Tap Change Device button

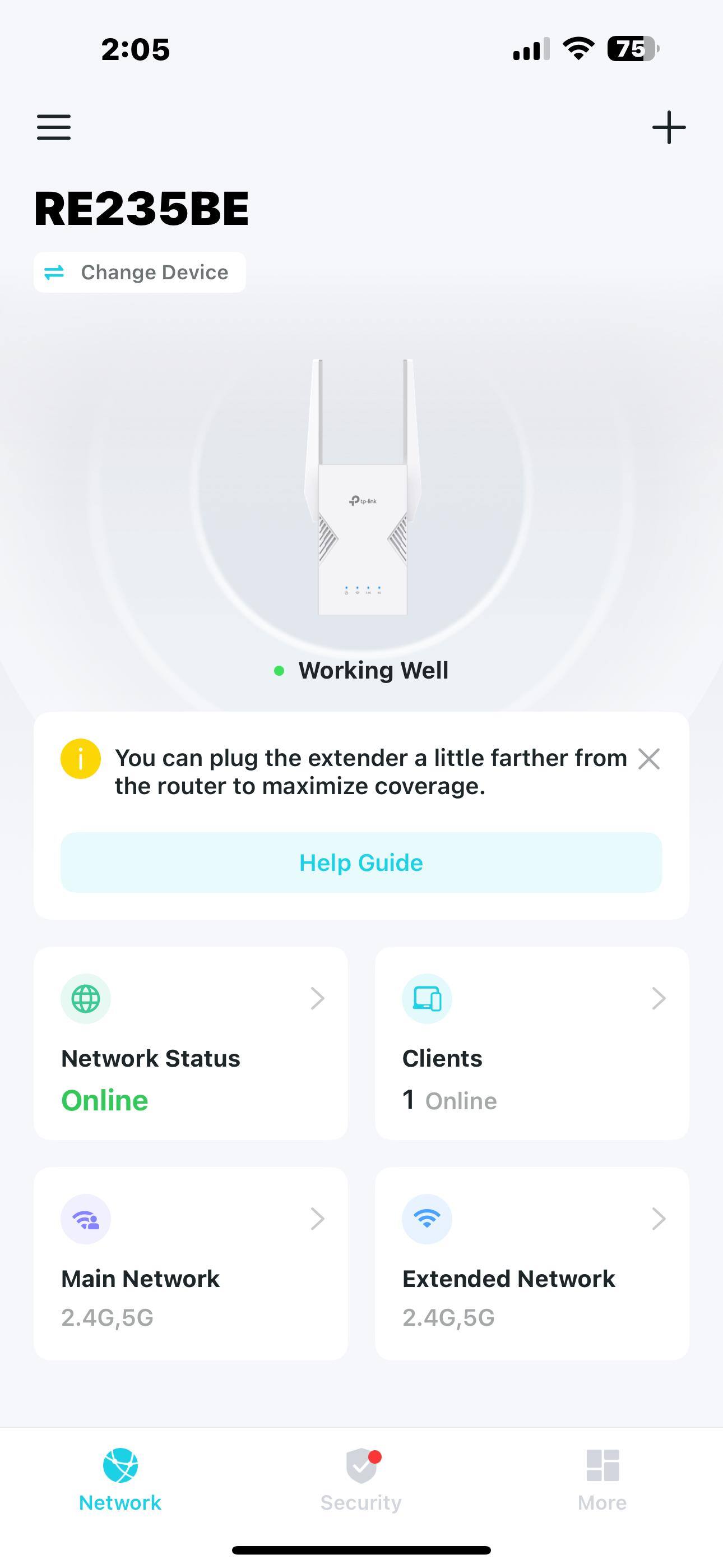click(140, 272)
